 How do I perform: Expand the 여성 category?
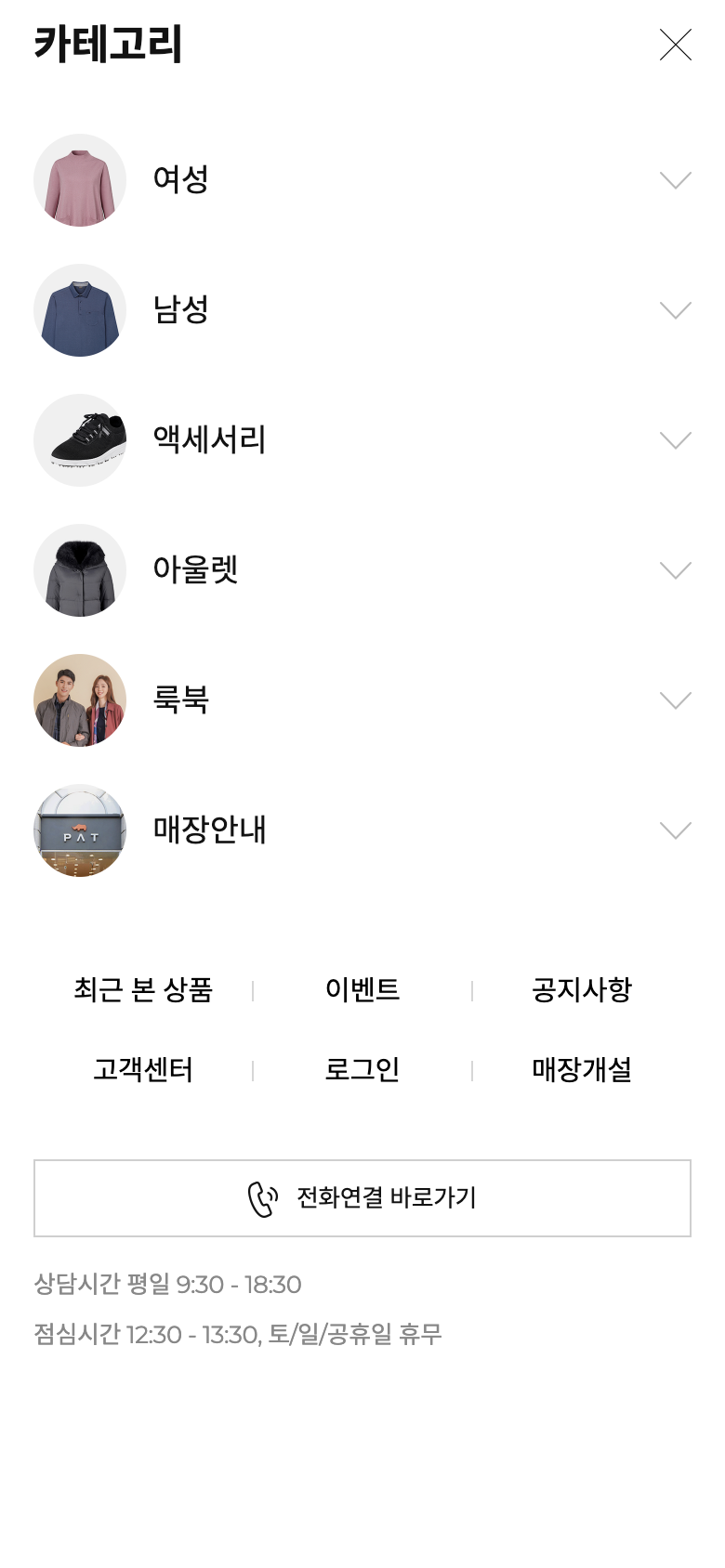[675, 180]
